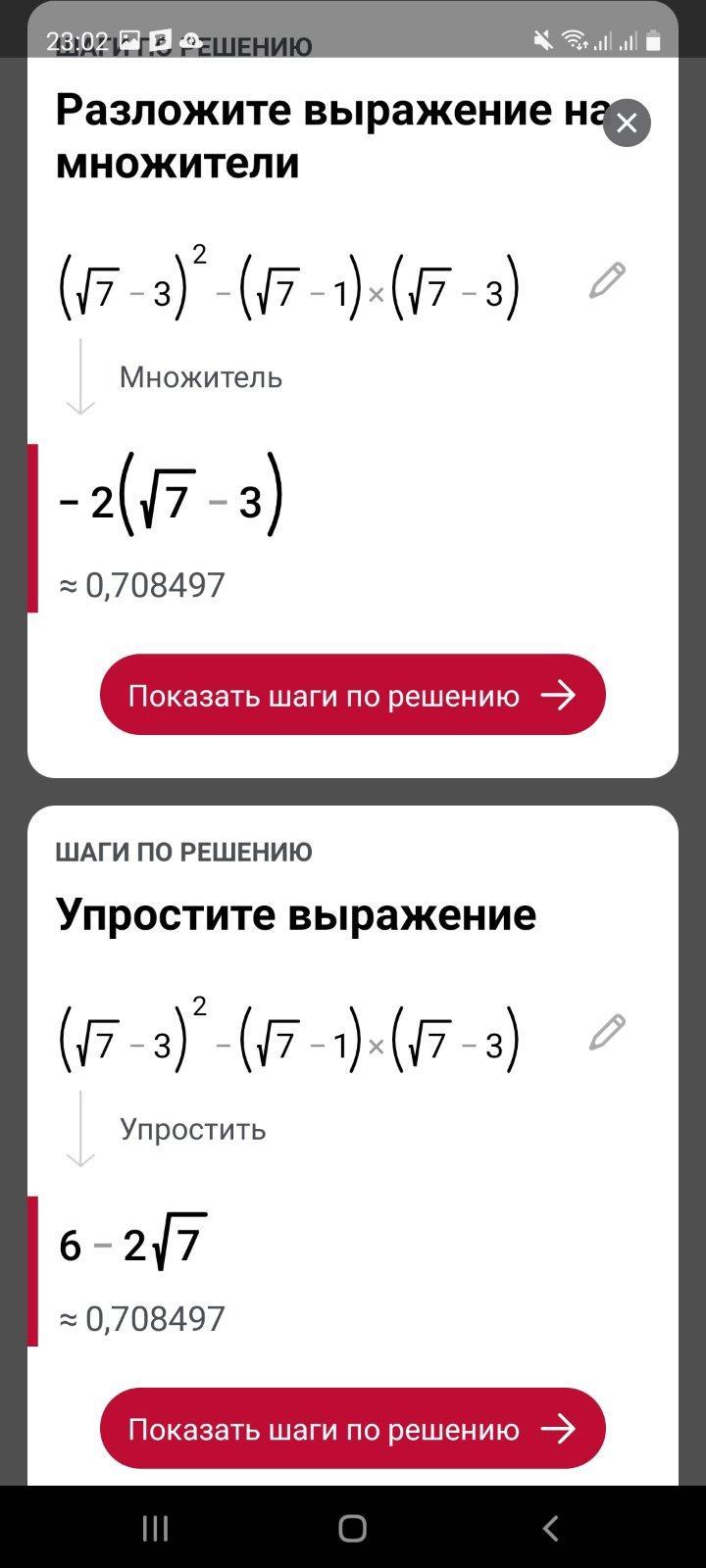The width and height of the screenshot is (706, 1568).
Task: Go to the home screen
Action: coord(352,1528)
